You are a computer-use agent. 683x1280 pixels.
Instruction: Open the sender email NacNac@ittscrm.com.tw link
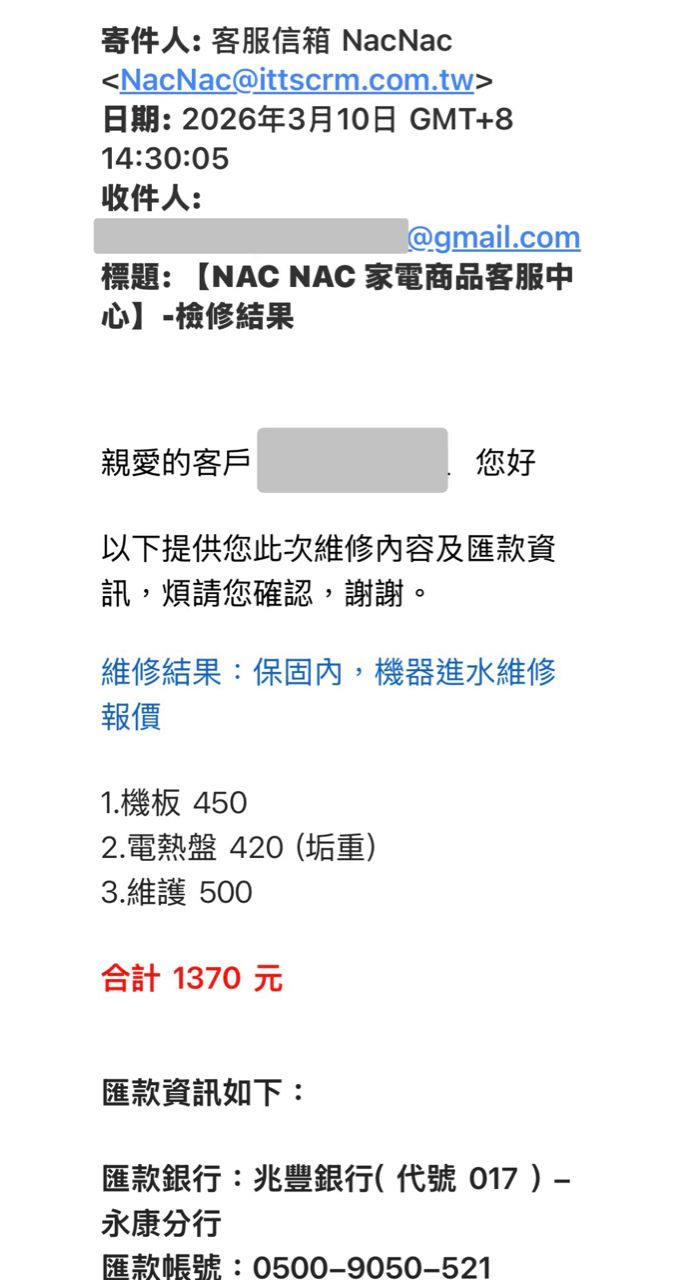[297, 80]
